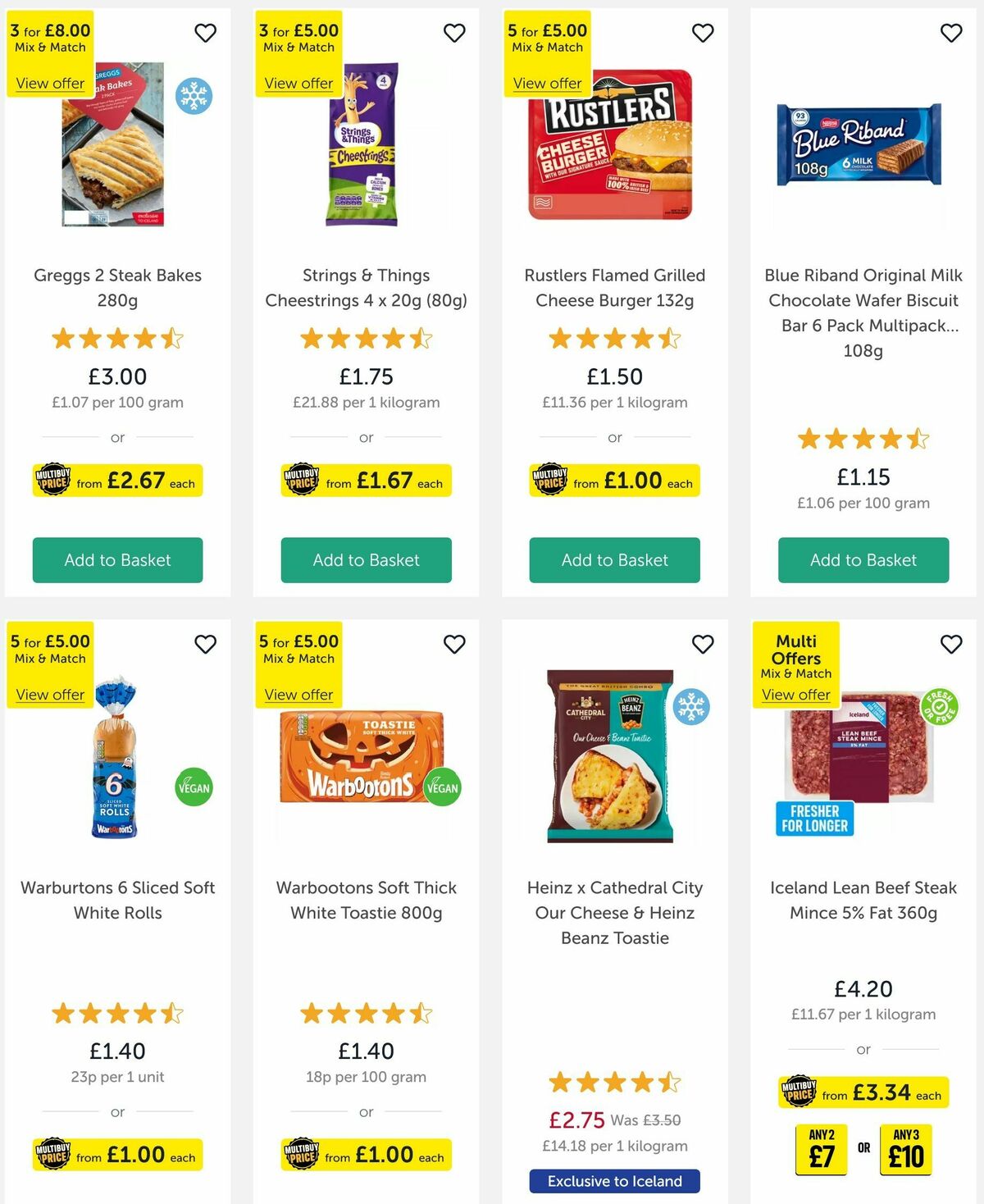
Task: Add Strings & Things Cheestrings to Basket
Action: click(x=366, y=560)
